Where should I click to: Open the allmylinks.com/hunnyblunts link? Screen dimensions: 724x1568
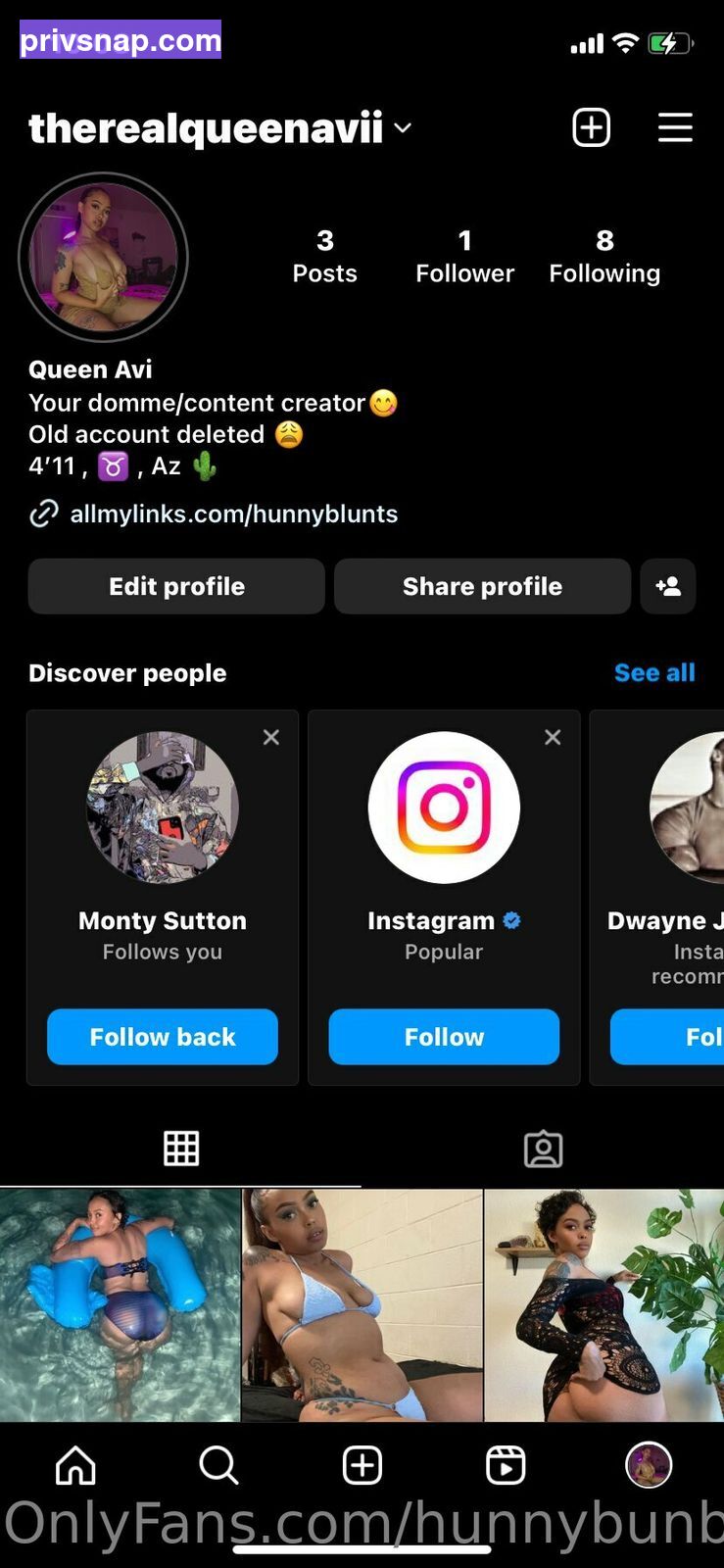pyautogui.click(x=233, y=514)
